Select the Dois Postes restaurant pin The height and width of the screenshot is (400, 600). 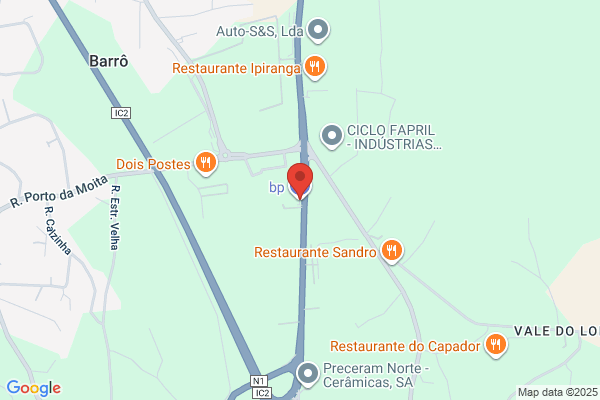click(206, 163)
